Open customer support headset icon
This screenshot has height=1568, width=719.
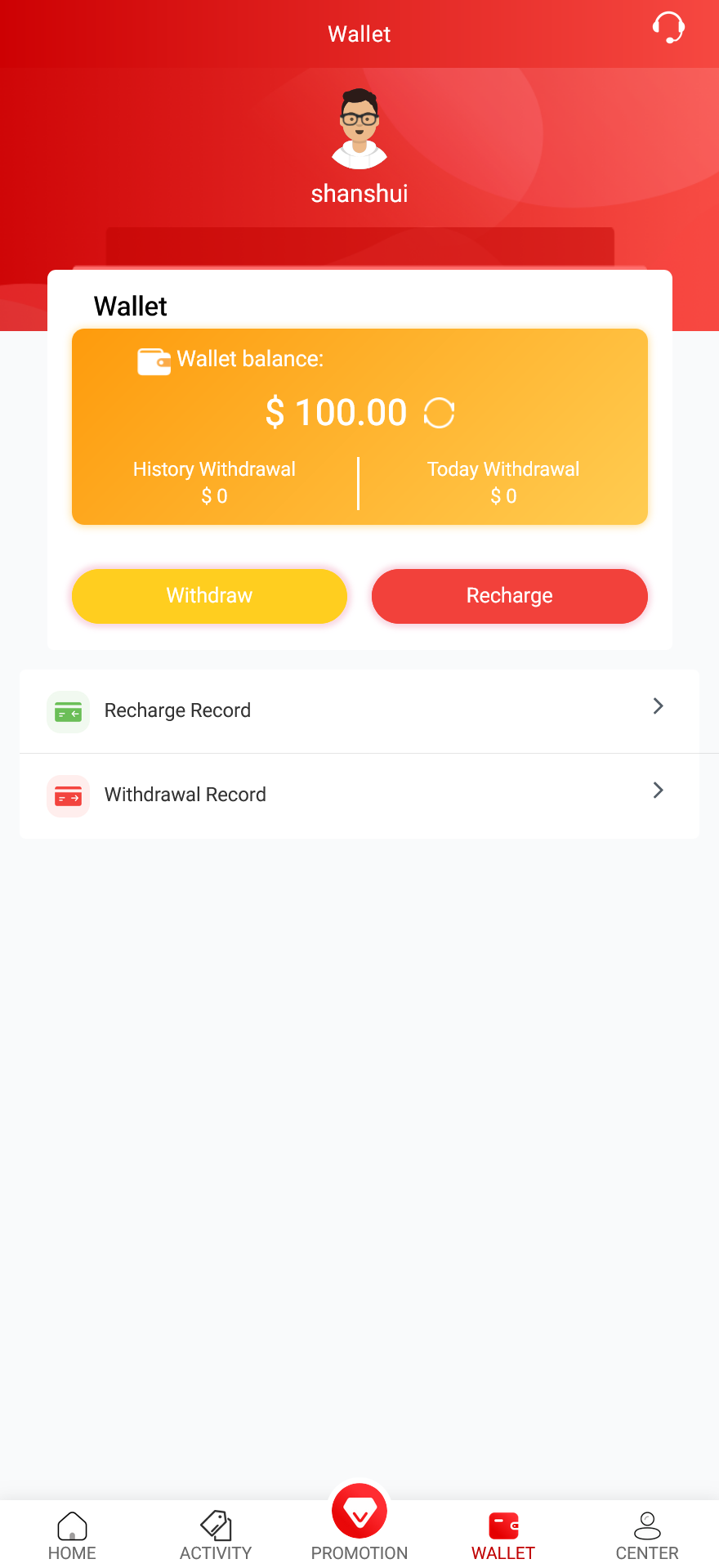tap(668, 28)
